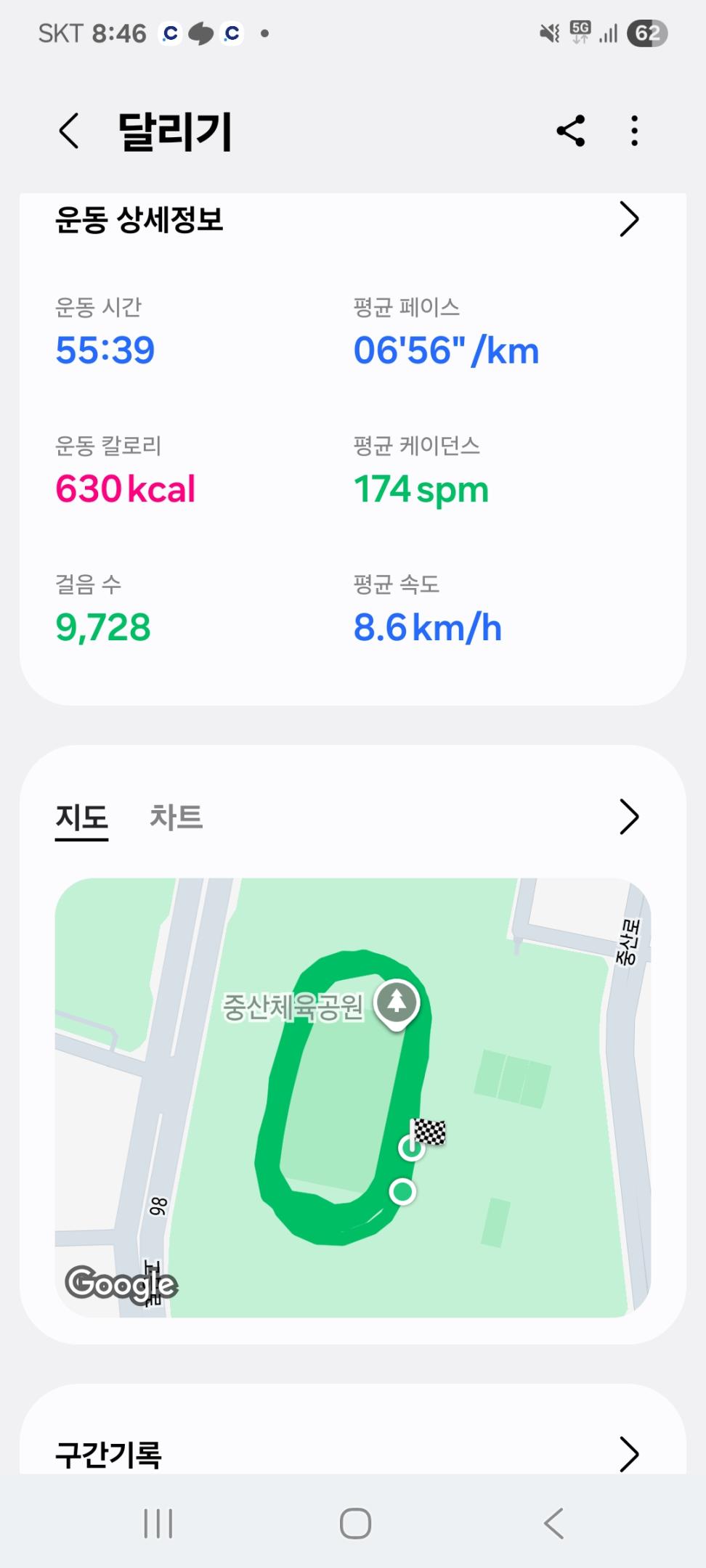The width and height of the screenshot is (706, 1568).
Task: Open recent apps from navigation bar
Action: pos(158,1523)
